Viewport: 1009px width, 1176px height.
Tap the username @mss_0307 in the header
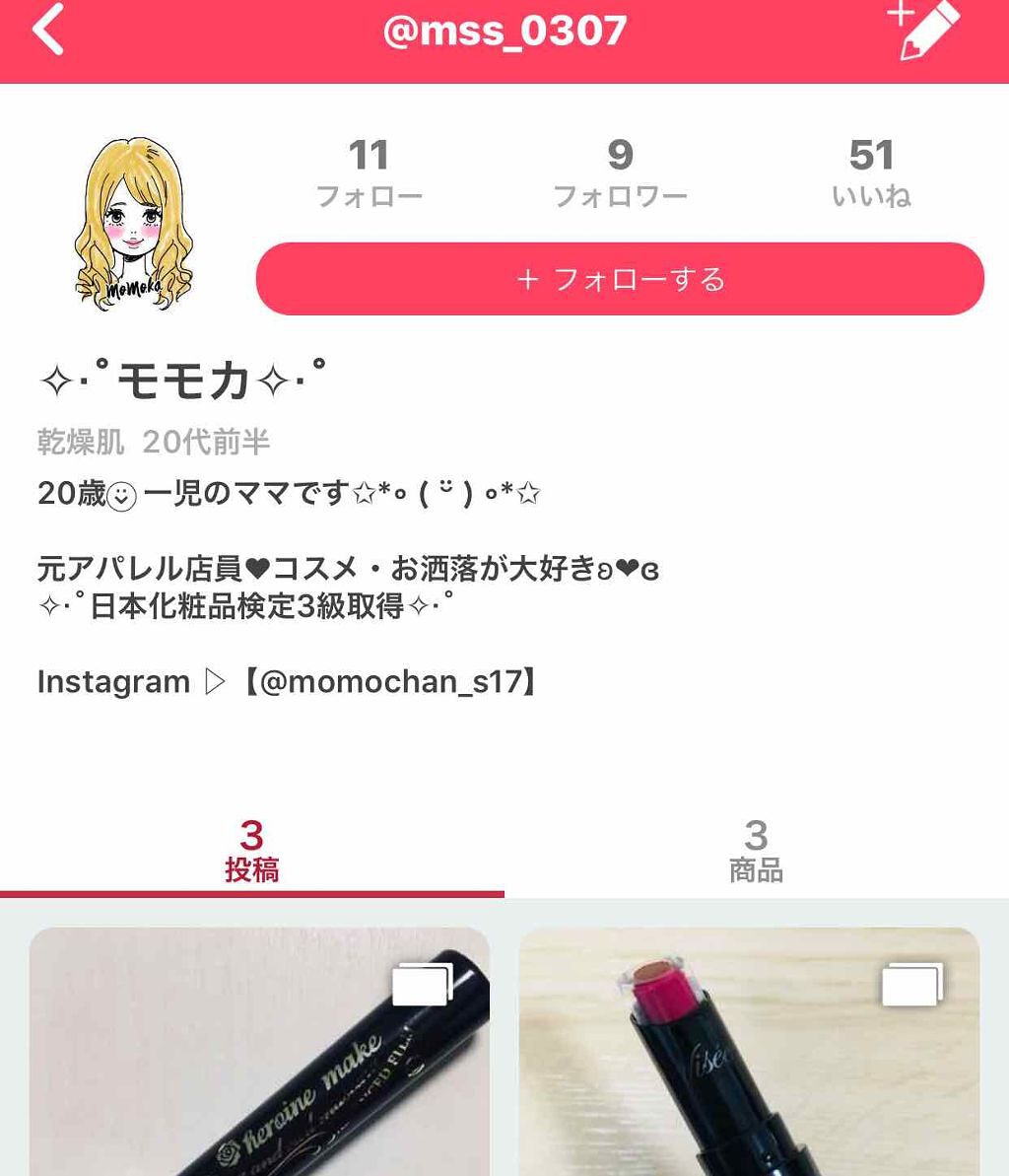504,31
